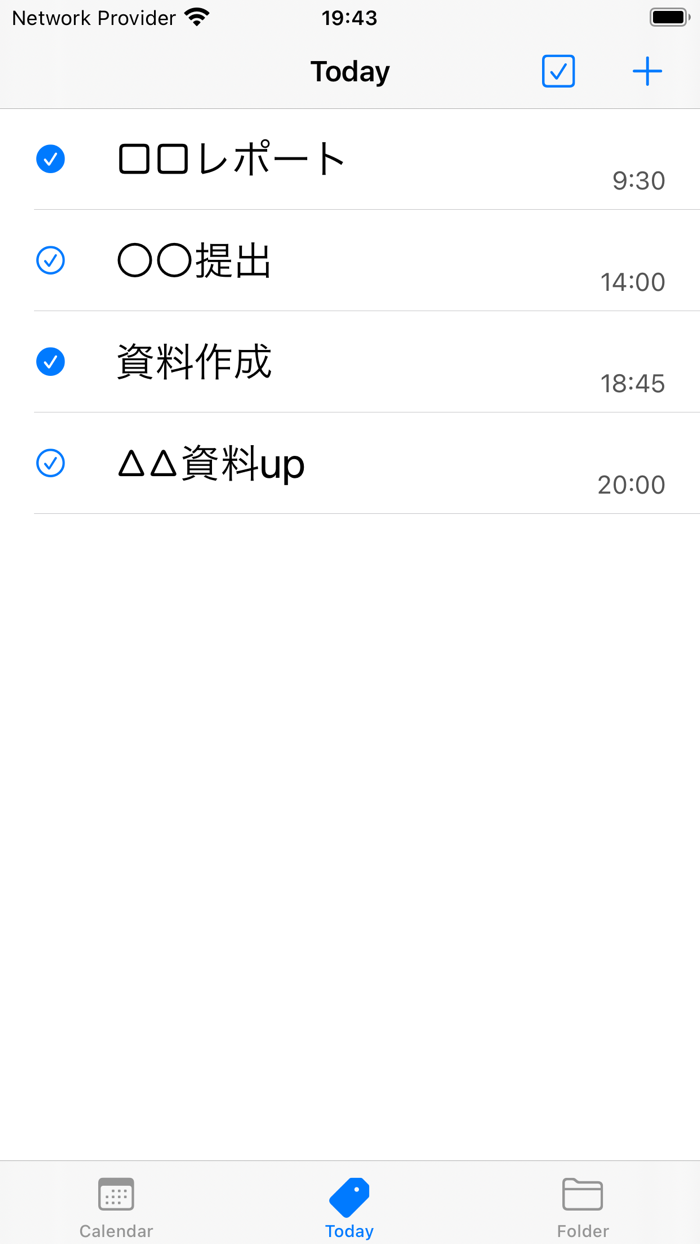Add a new task with the plus icon
Image resolution: width=700 pixels, height=1244 pixels.
[647, 71]
